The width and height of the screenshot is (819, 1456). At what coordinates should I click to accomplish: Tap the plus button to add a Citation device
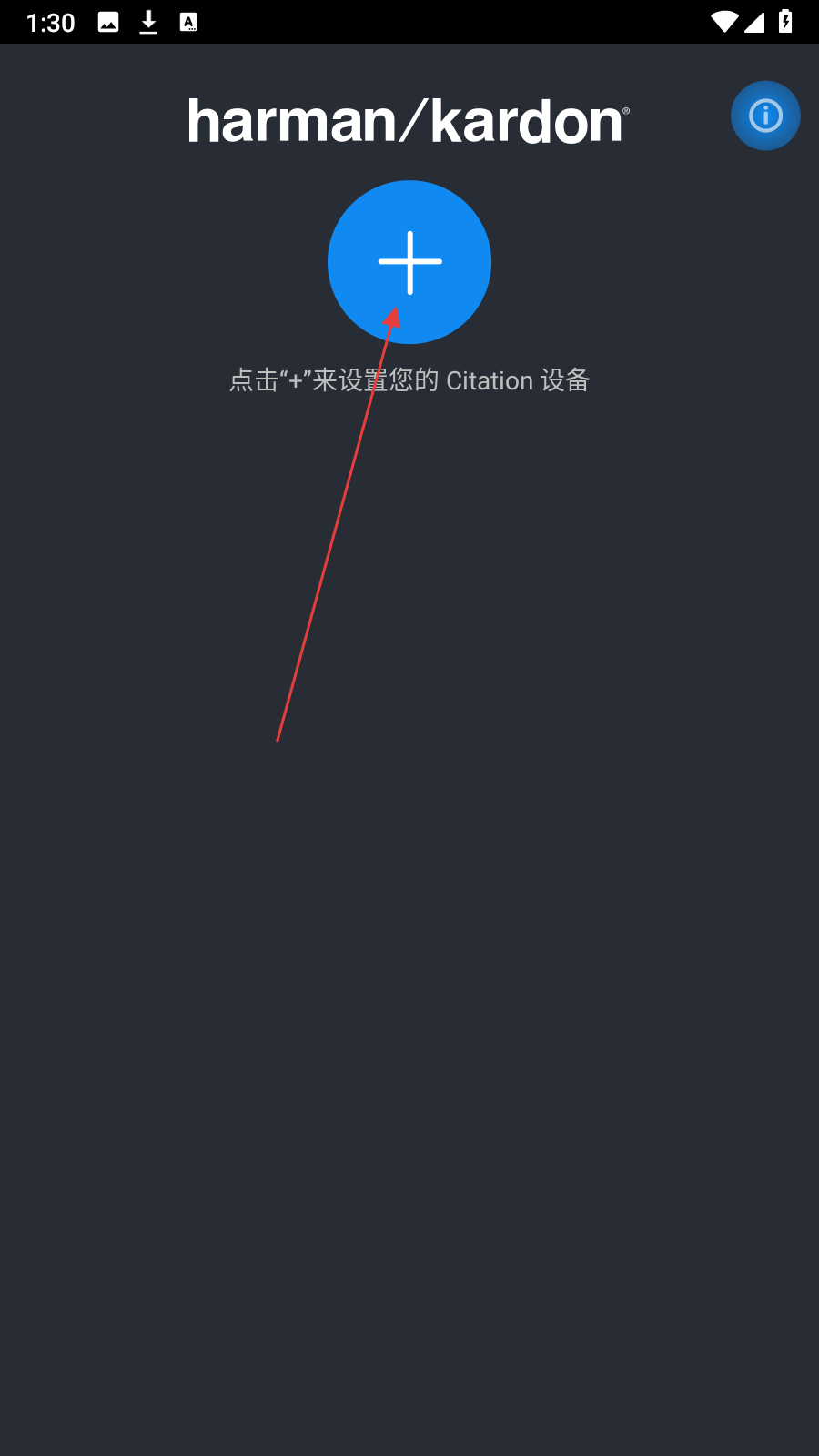click(409, 262)
